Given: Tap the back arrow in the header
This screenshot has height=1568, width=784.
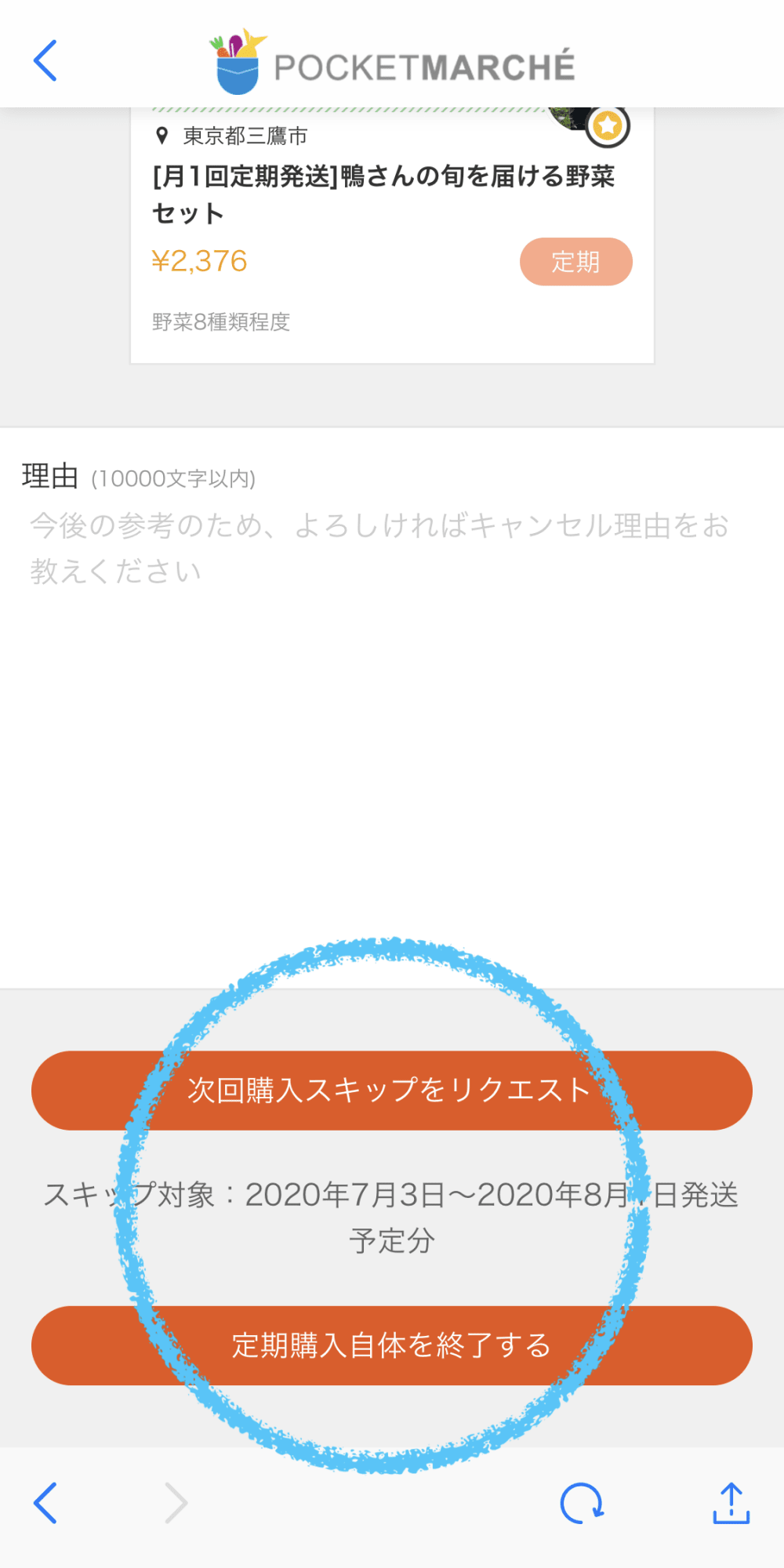Looking at the screenshot, I should [45, 60].
